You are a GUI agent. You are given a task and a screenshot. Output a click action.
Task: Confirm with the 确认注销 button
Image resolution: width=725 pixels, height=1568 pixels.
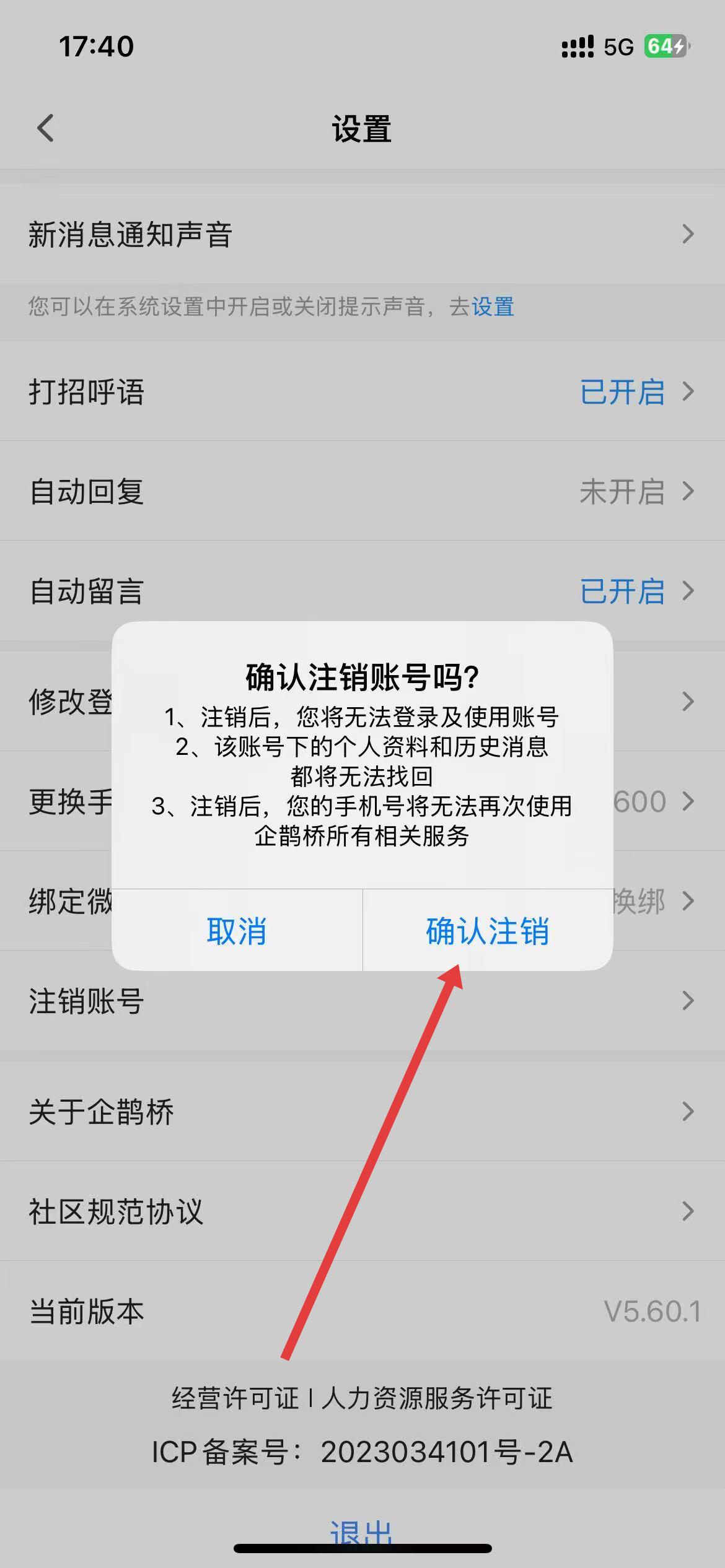[x=488, y=931]
